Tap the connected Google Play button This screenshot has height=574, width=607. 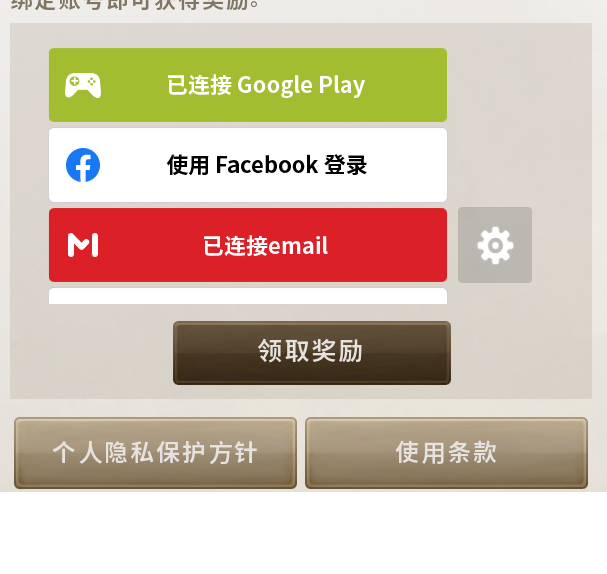click(248, 85)
